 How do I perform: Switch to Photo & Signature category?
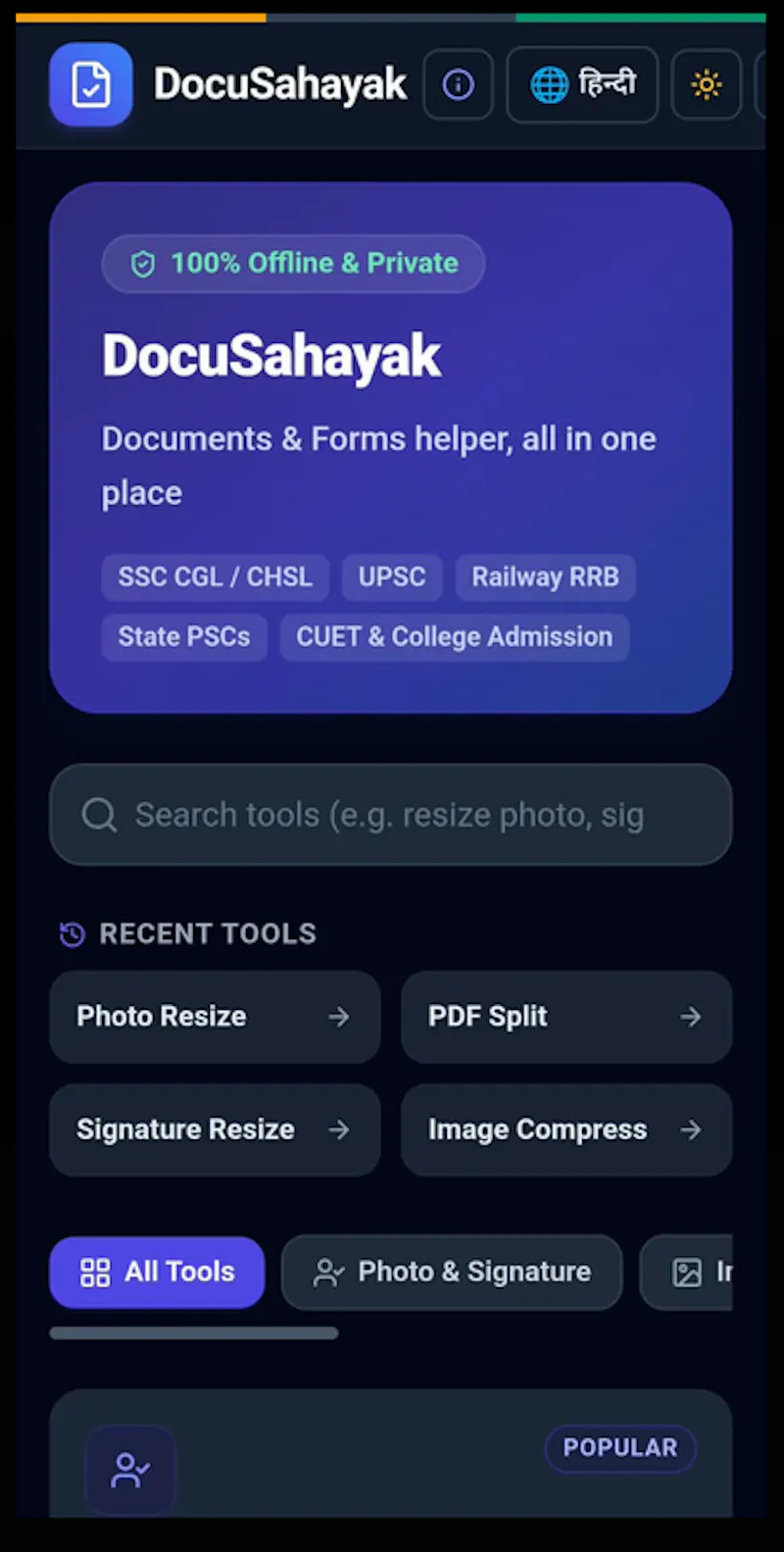(452, 1272)
